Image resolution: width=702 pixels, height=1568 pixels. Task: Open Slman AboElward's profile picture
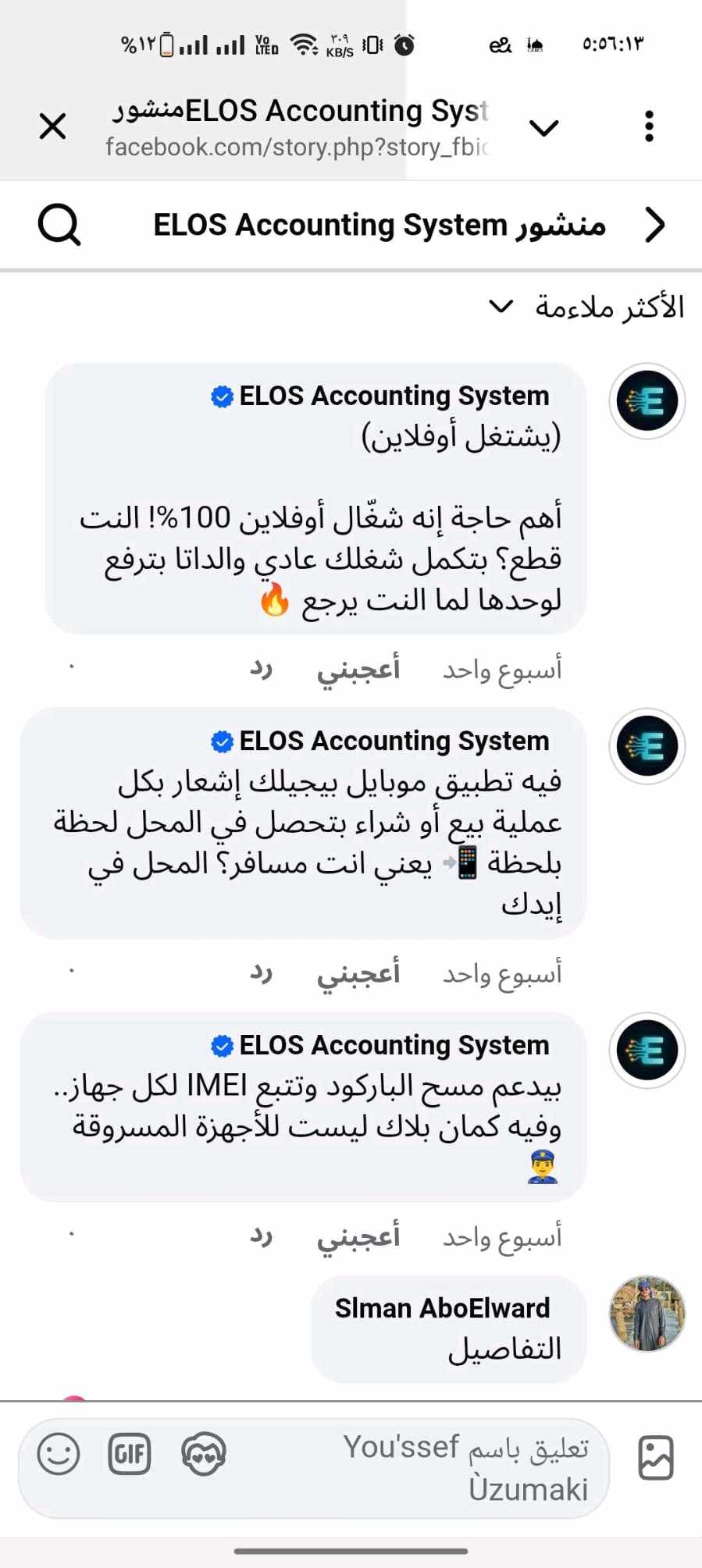click(x=647, y=1314)
